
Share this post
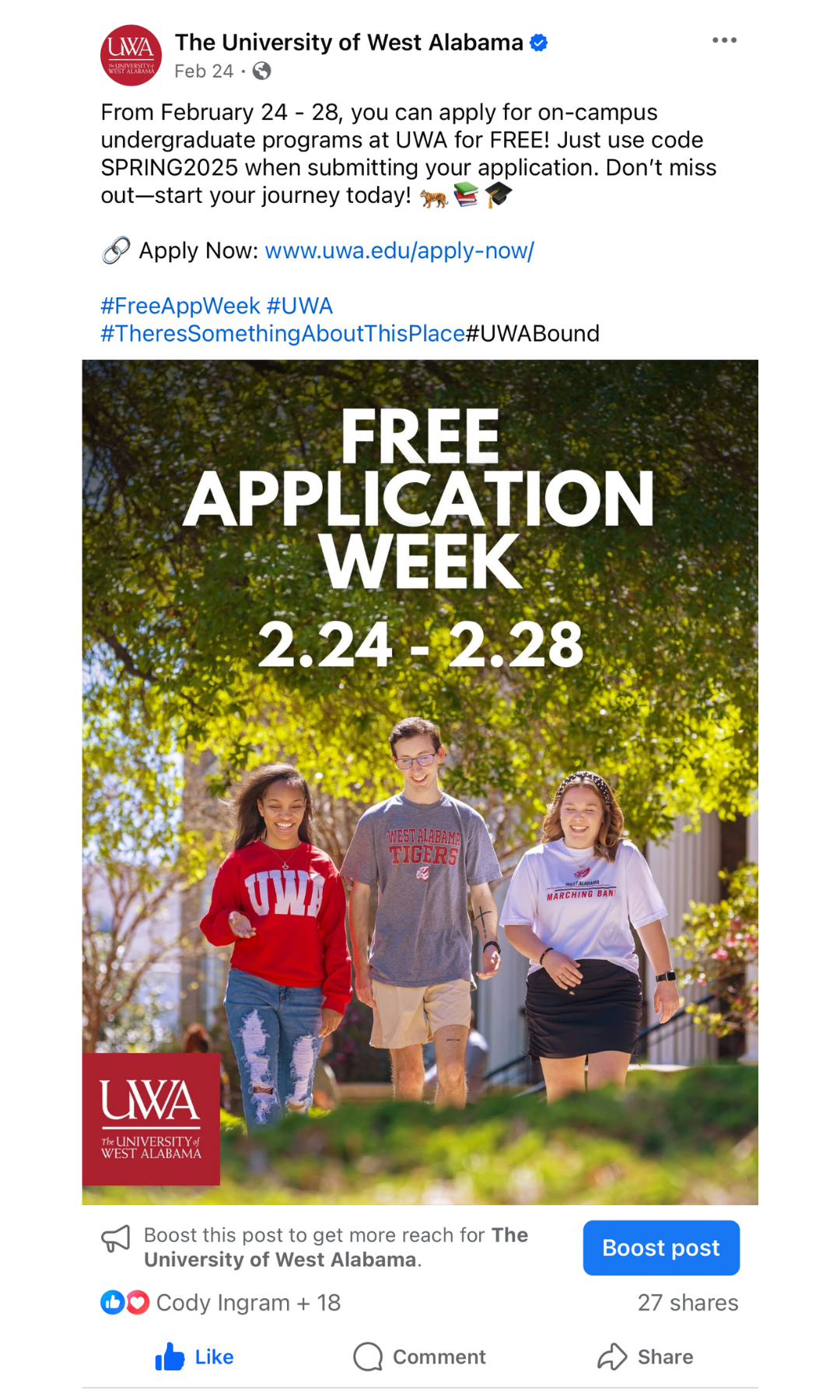pyautogui.click(x=645, y=1357)
